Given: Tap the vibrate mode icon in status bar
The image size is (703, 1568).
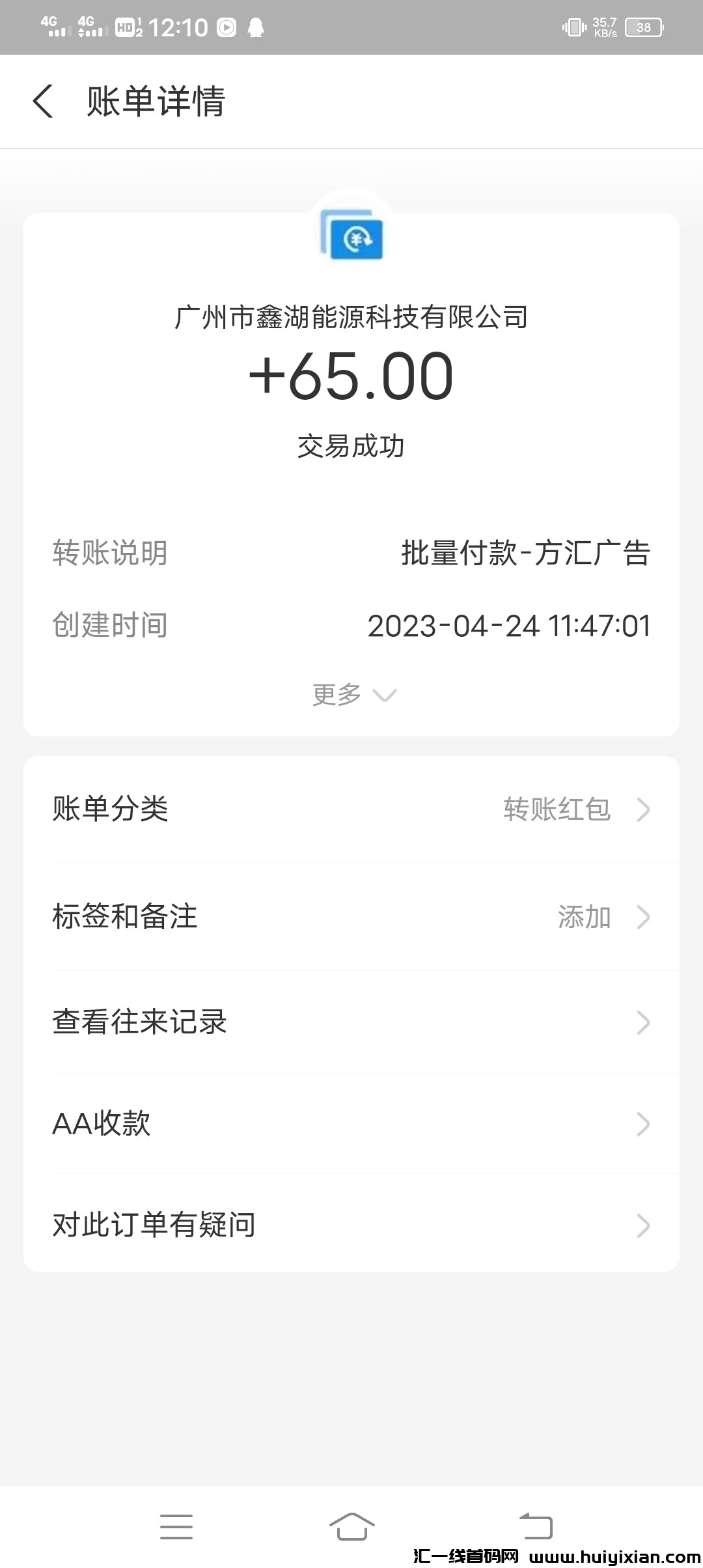Looking at the screenshot, I should coord(573,27).
